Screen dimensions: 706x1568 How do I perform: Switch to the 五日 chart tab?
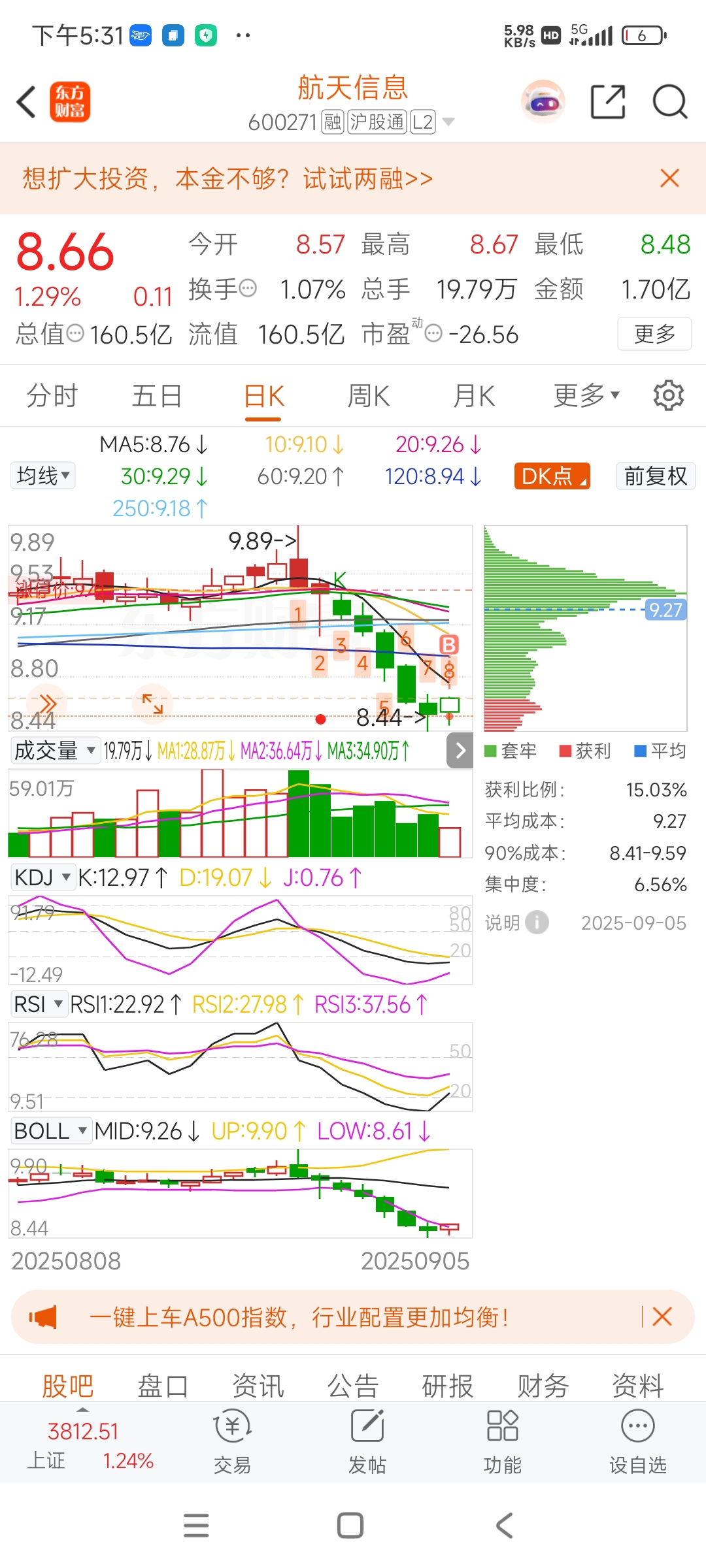click(x=157, y=396)
